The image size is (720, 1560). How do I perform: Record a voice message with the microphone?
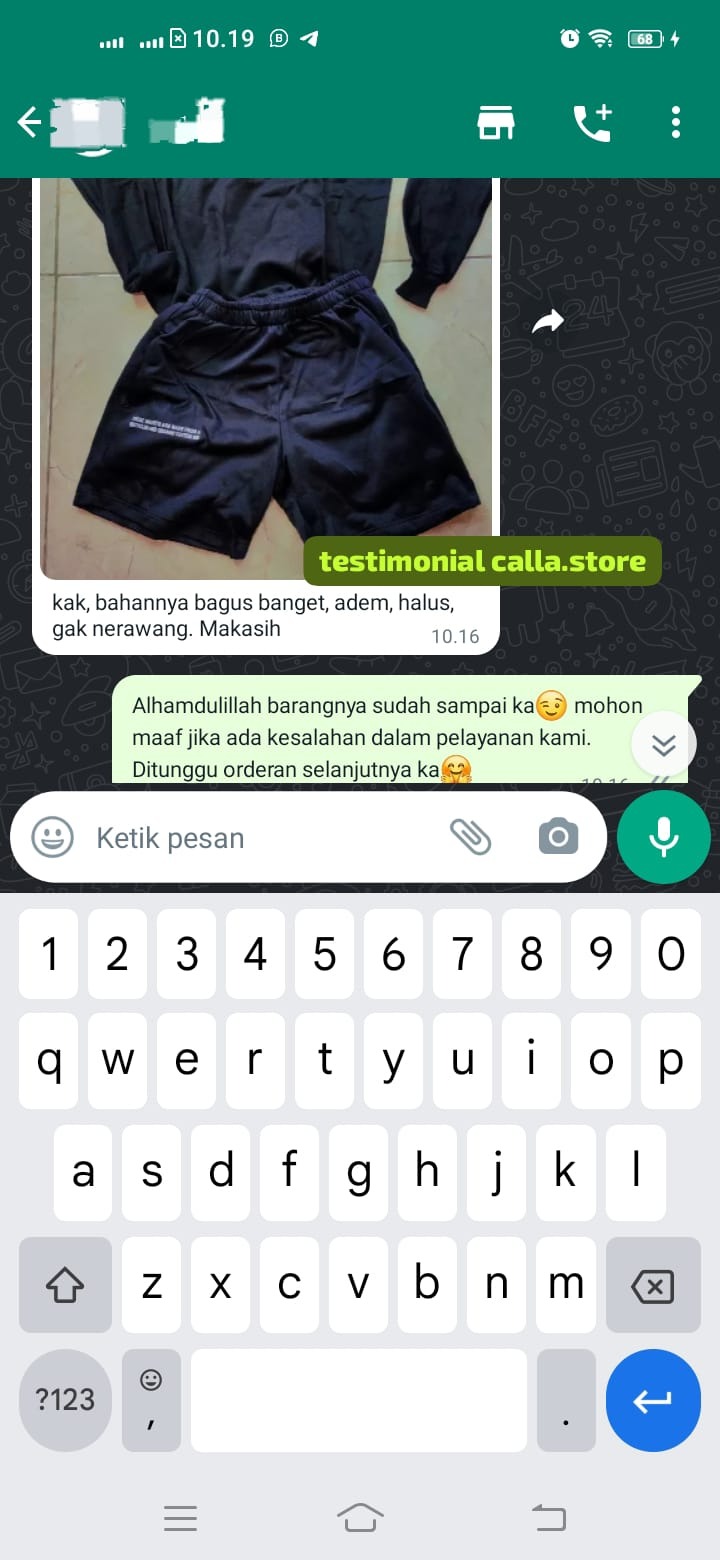click(x=664, y=837)
